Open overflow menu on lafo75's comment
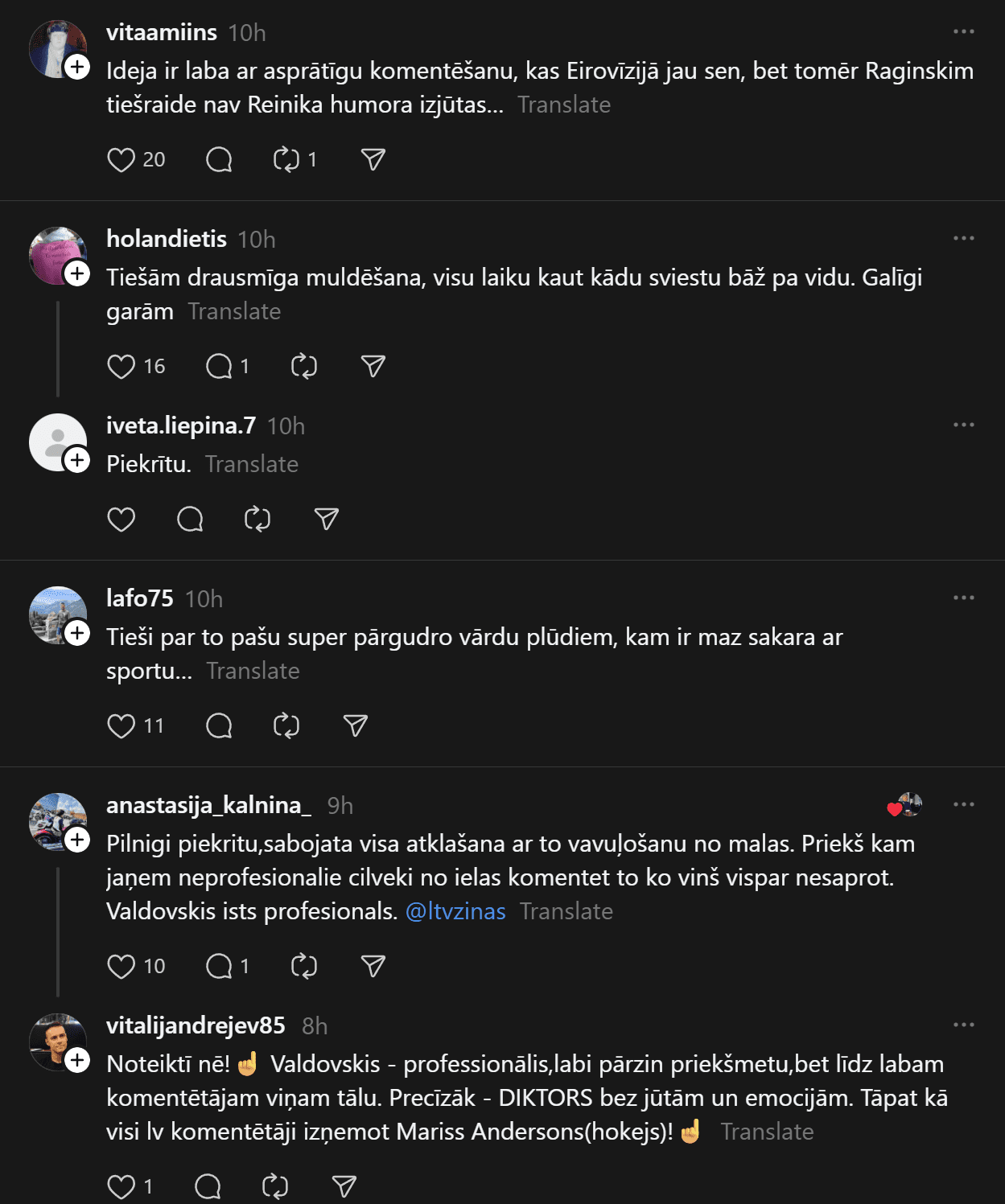Screen dimensions: 1005x1204 click(963, 598)
